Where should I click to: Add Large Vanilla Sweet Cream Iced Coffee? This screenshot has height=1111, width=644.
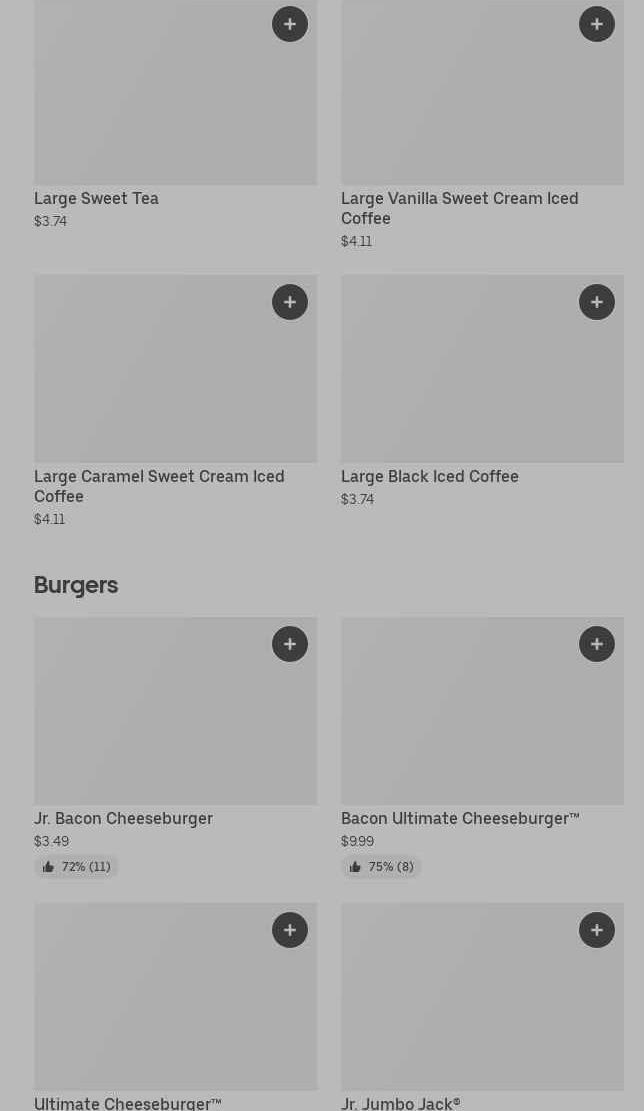click(597, 24)
